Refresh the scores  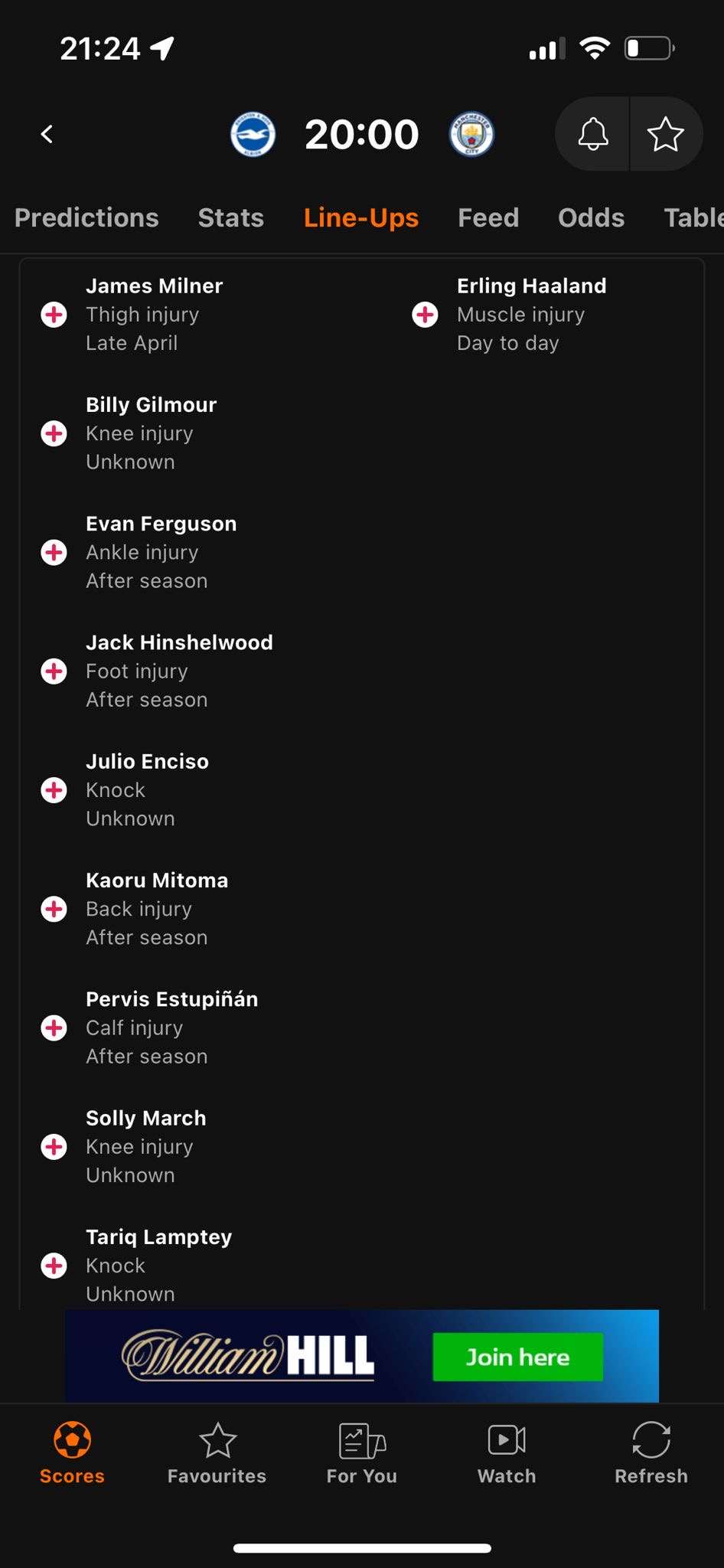pyautogui.click(x=651, y=1453)
